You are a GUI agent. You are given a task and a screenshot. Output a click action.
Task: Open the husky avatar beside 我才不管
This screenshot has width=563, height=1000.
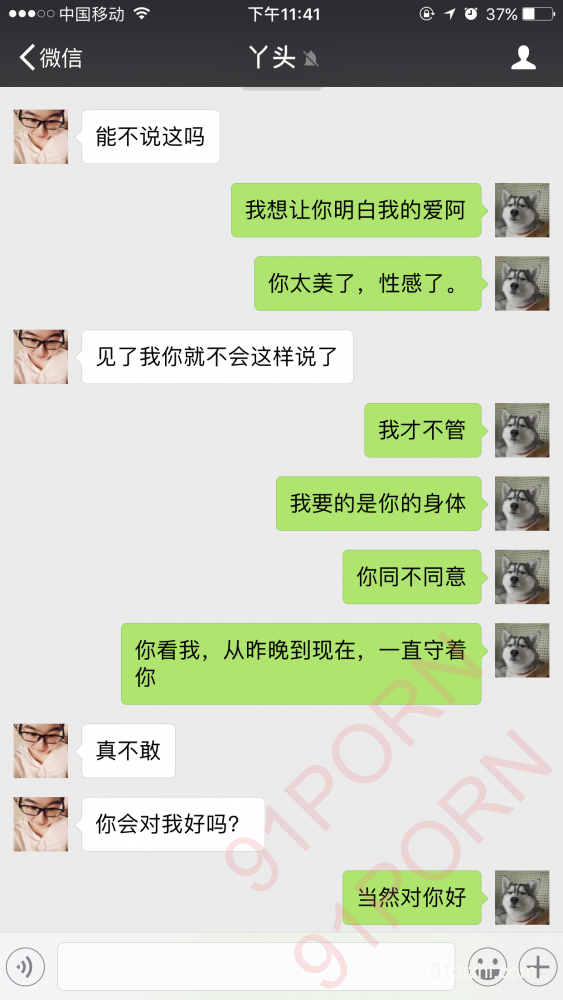tap(522, 430)
